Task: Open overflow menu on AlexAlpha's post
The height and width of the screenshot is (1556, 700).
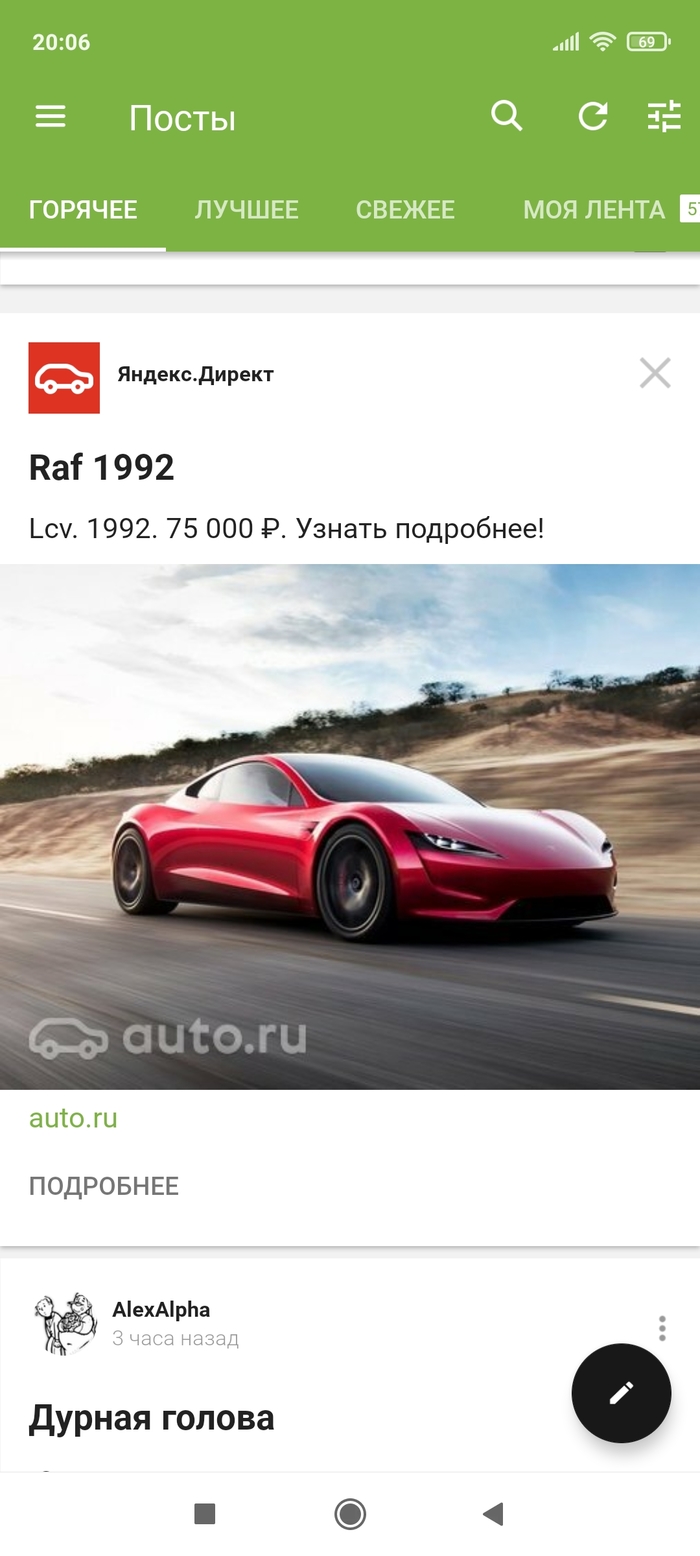Action: [662, 1328]
